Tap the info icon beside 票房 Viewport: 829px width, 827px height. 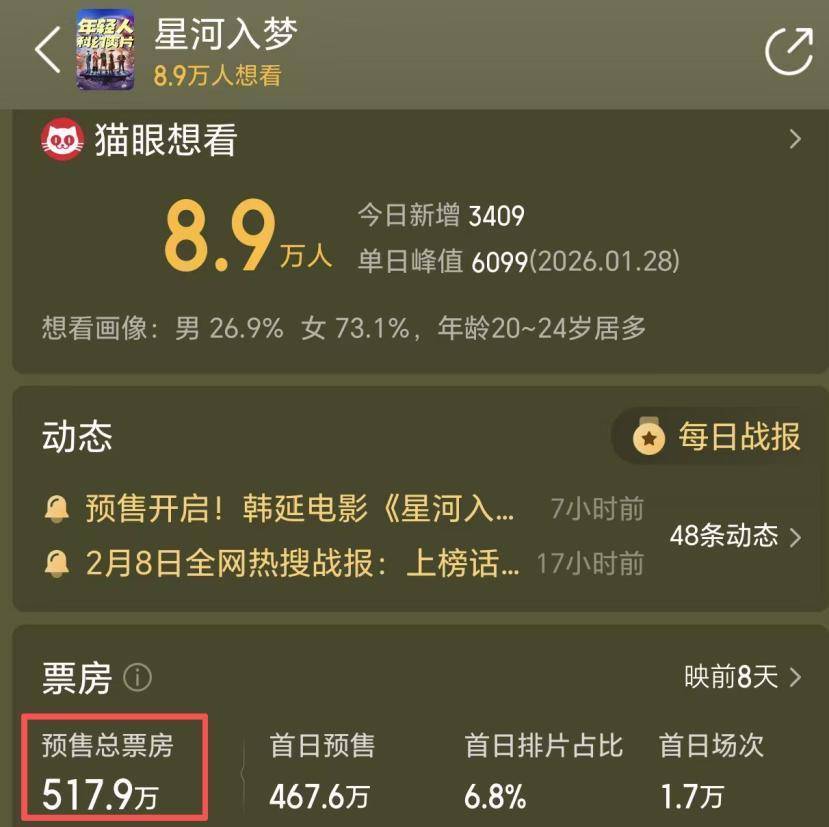[137, 678]
